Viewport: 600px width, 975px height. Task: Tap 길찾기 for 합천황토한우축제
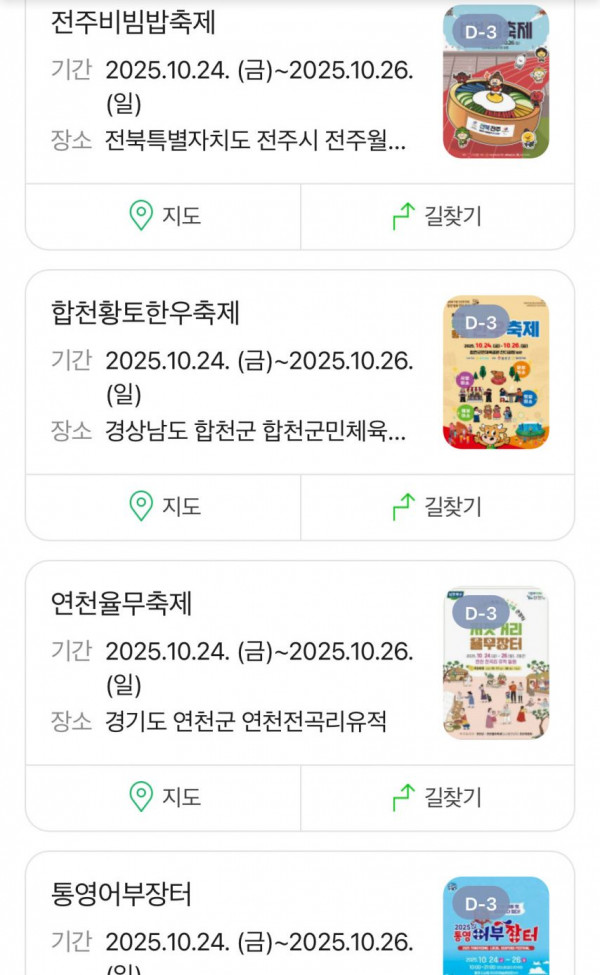pyautogui.click(x=437, y=507)
